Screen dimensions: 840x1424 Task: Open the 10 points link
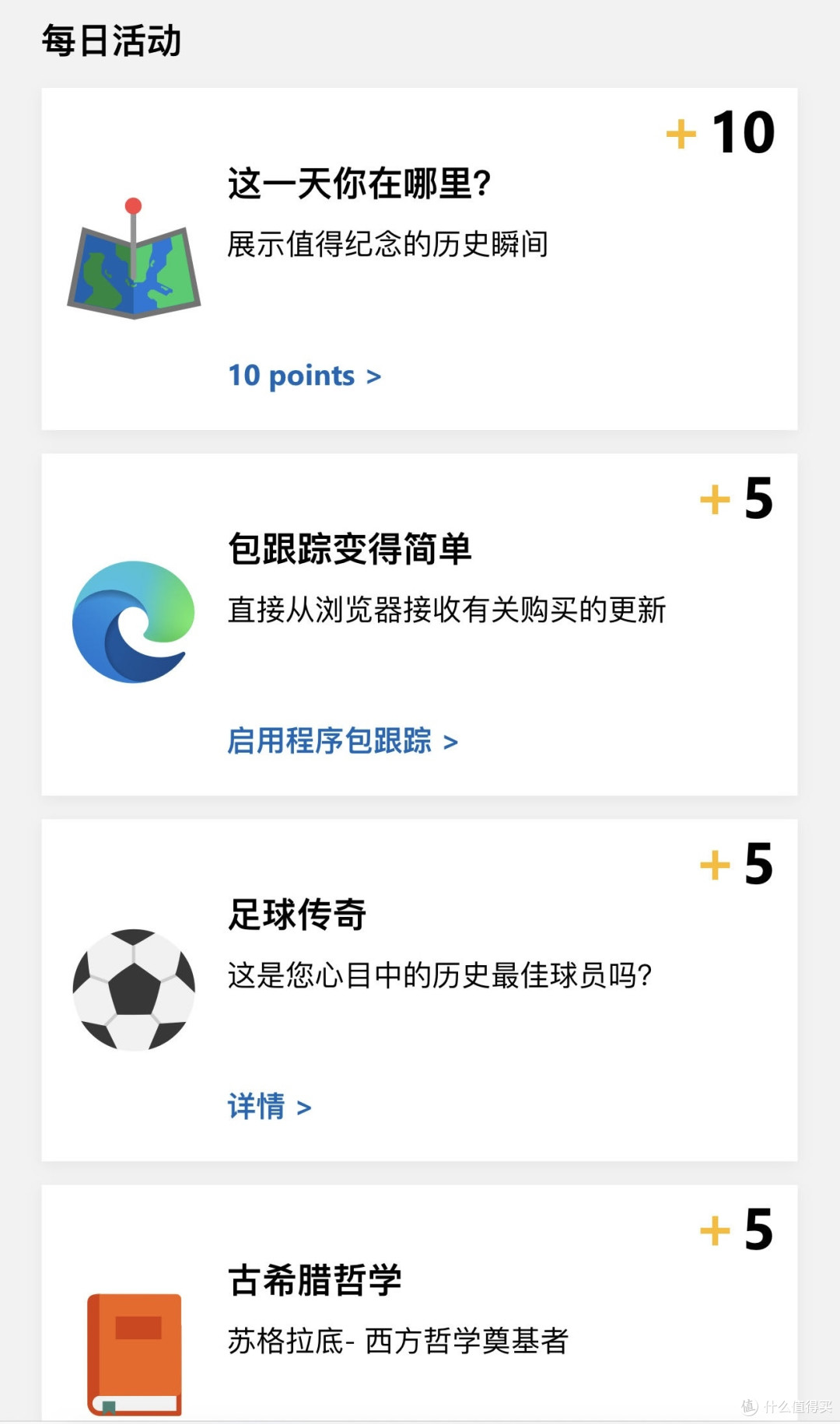point(292,376)
